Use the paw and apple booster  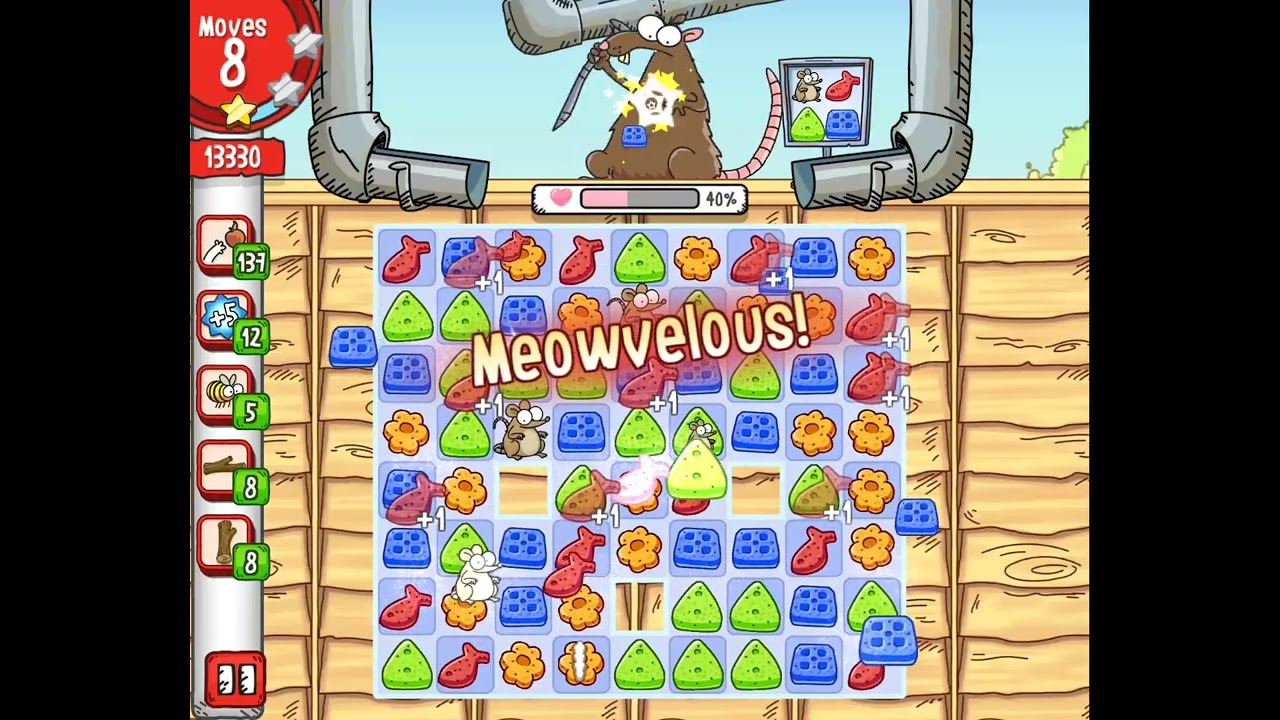[x=226, y=245]
